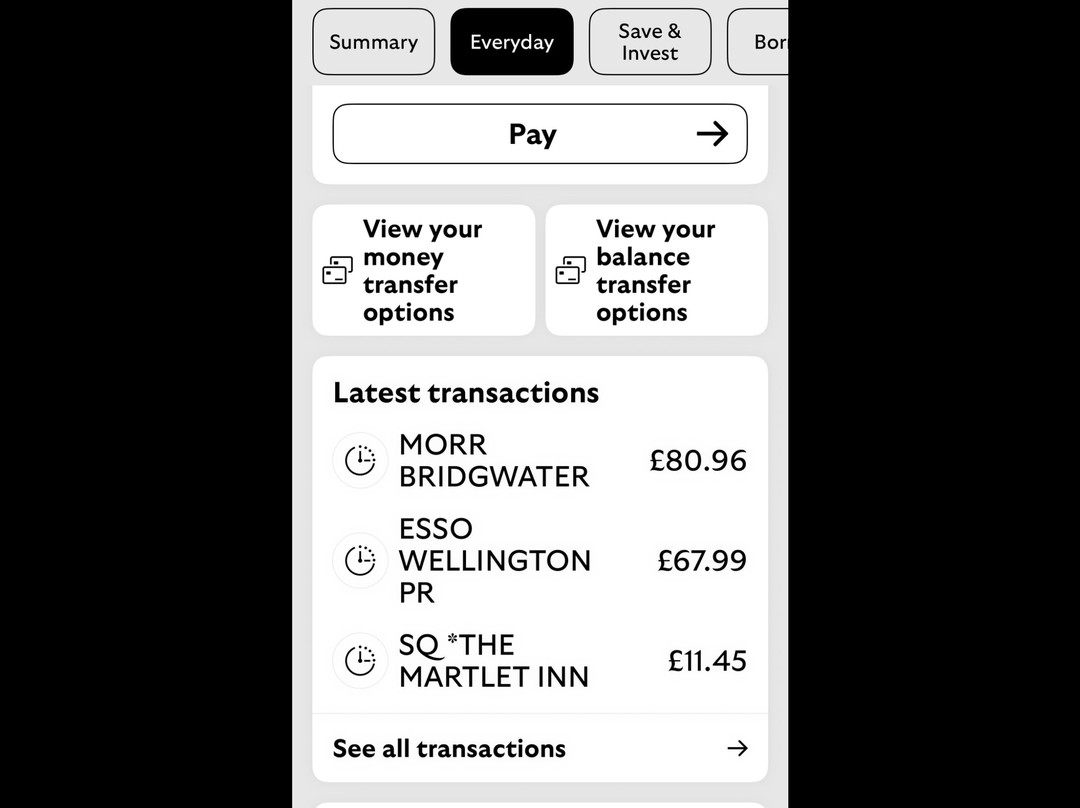Tap the Pay button
1080x808 pixels.
540,134
